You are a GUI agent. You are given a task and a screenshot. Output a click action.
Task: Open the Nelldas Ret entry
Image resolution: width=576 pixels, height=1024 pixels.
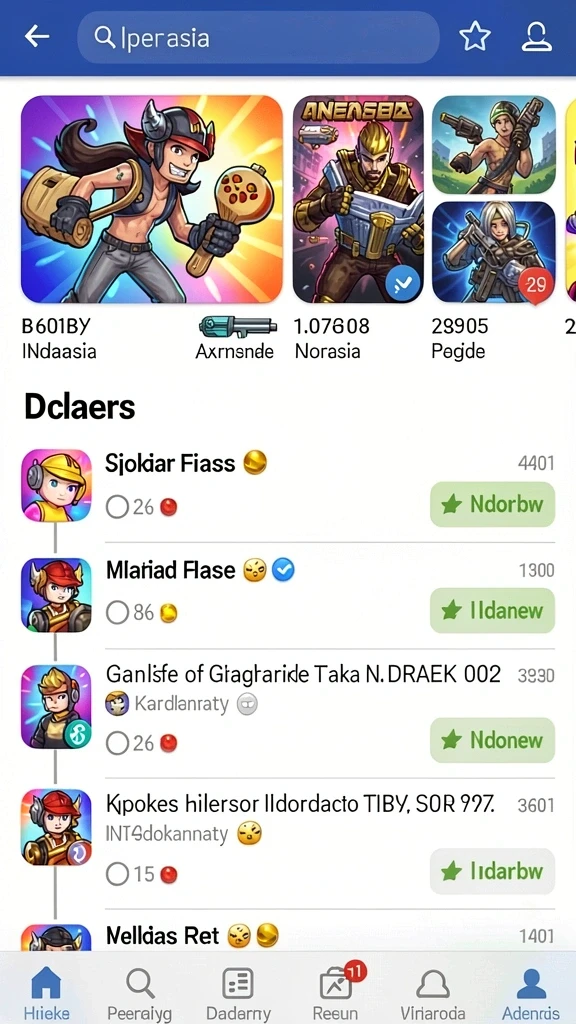coord(288,937)
